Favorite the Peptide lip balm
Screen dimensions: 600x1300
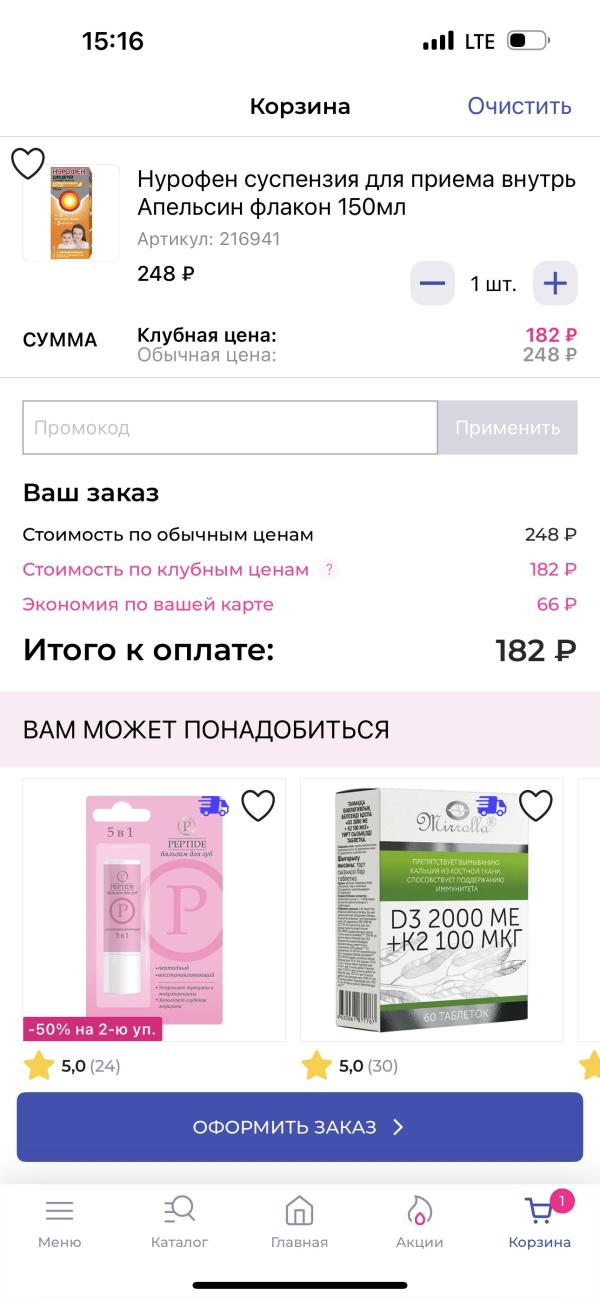[x=258, y=805]
